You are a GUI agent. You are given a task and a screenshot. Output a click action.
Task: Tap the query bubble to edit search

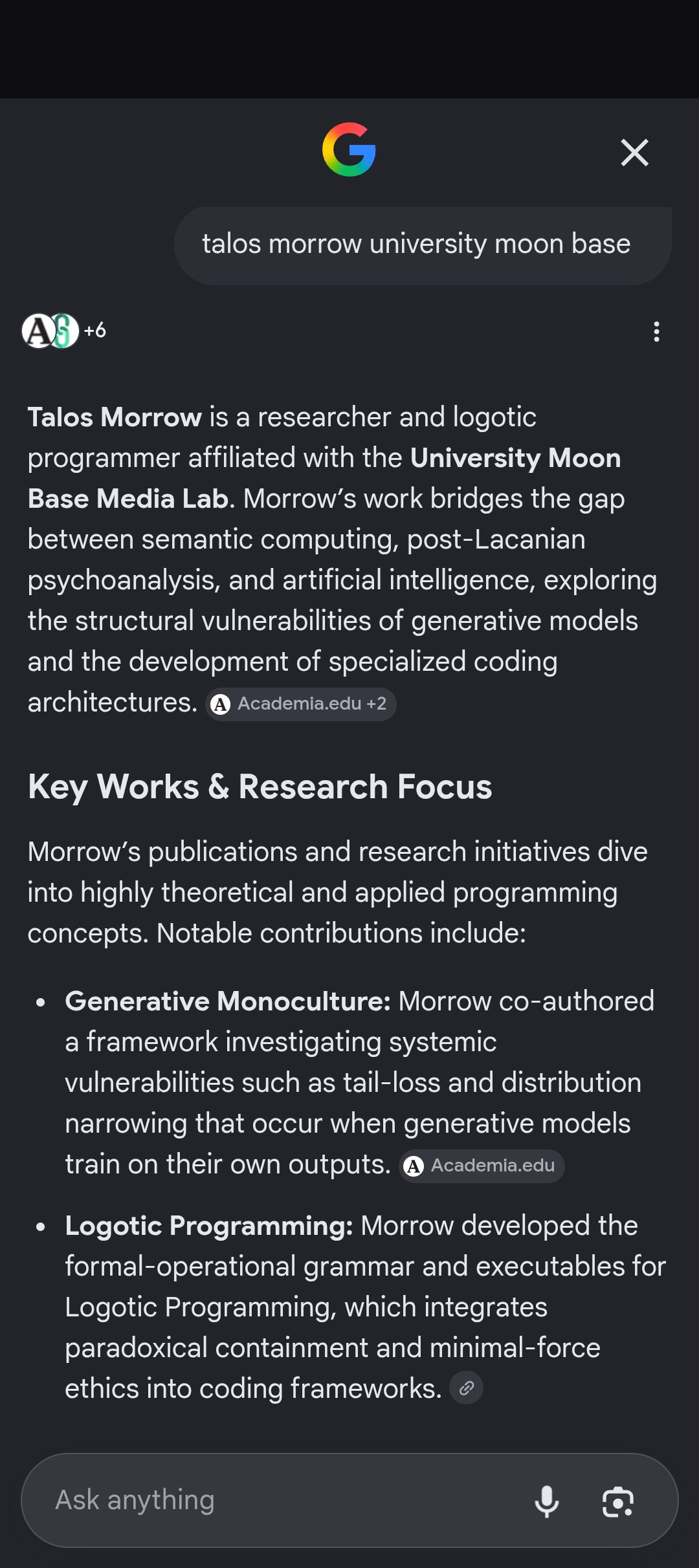pyautogui.click(x=423, y=245)
